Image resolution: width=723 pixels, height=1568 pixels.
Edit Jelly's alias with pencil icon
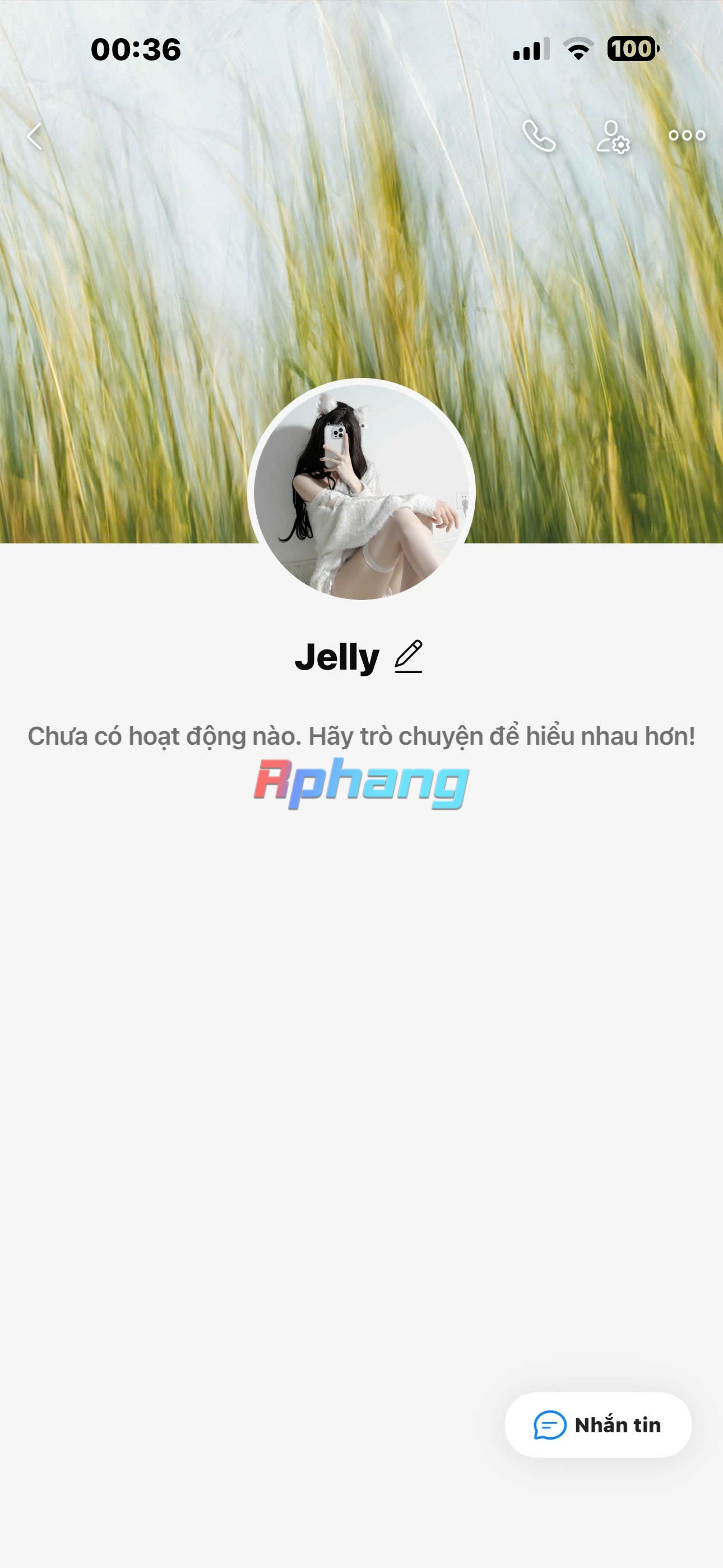pyautogui.click(x=409, y=656)
